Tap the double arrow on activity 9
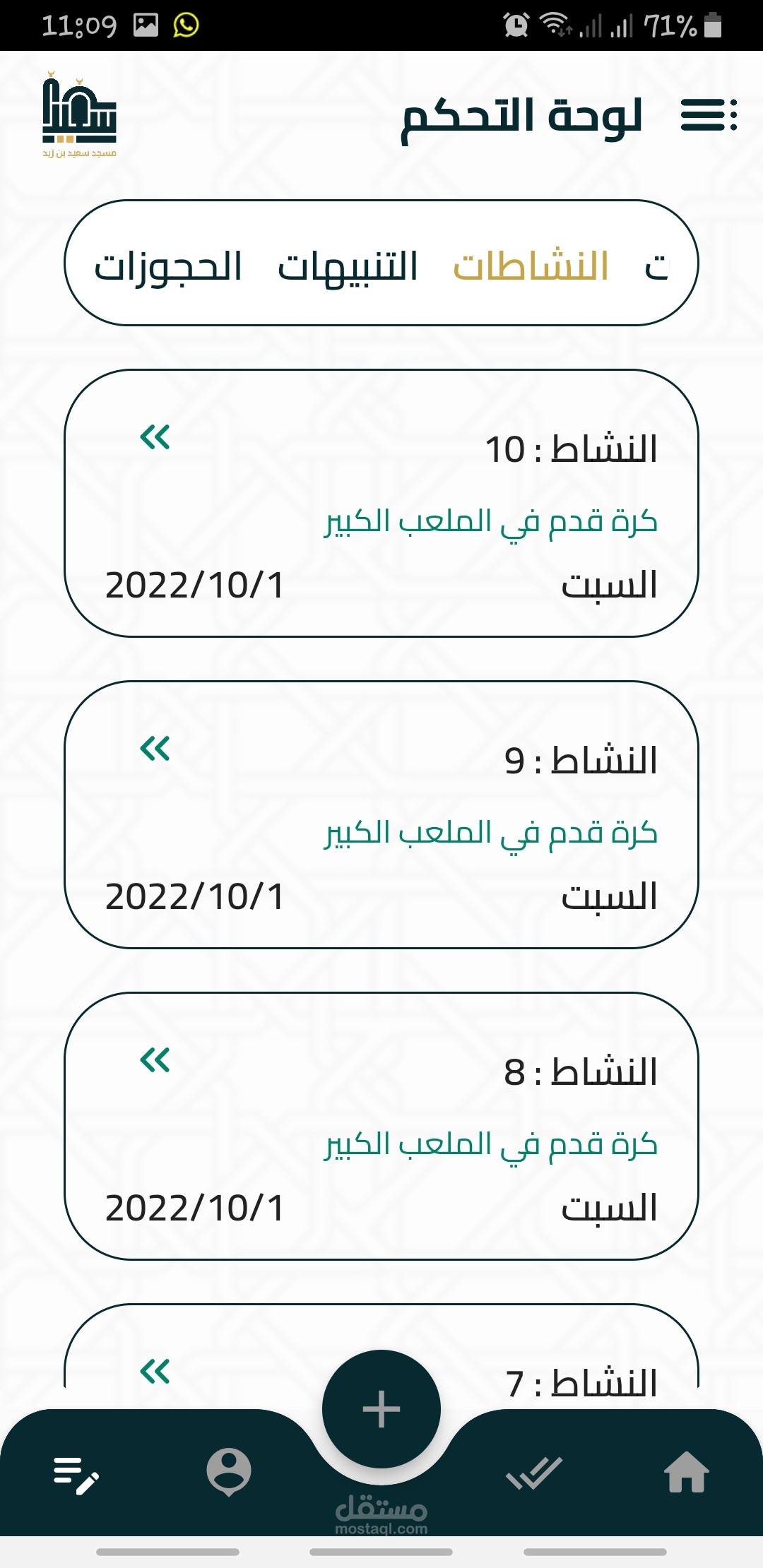Image resolution: width=763 pixels, height=1568 pixels. click(155, 749)
